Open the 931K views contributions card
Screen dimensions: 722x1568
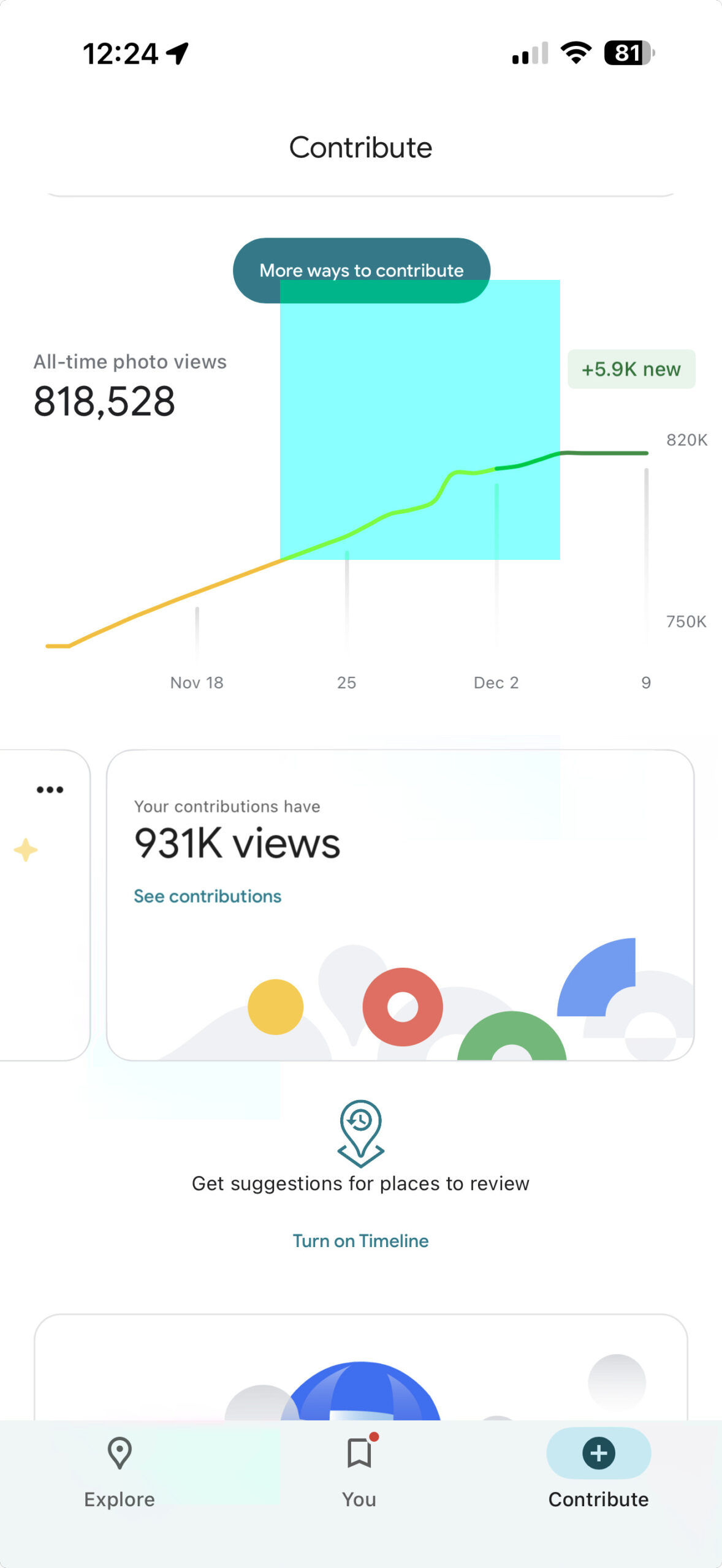pos(400,905)
